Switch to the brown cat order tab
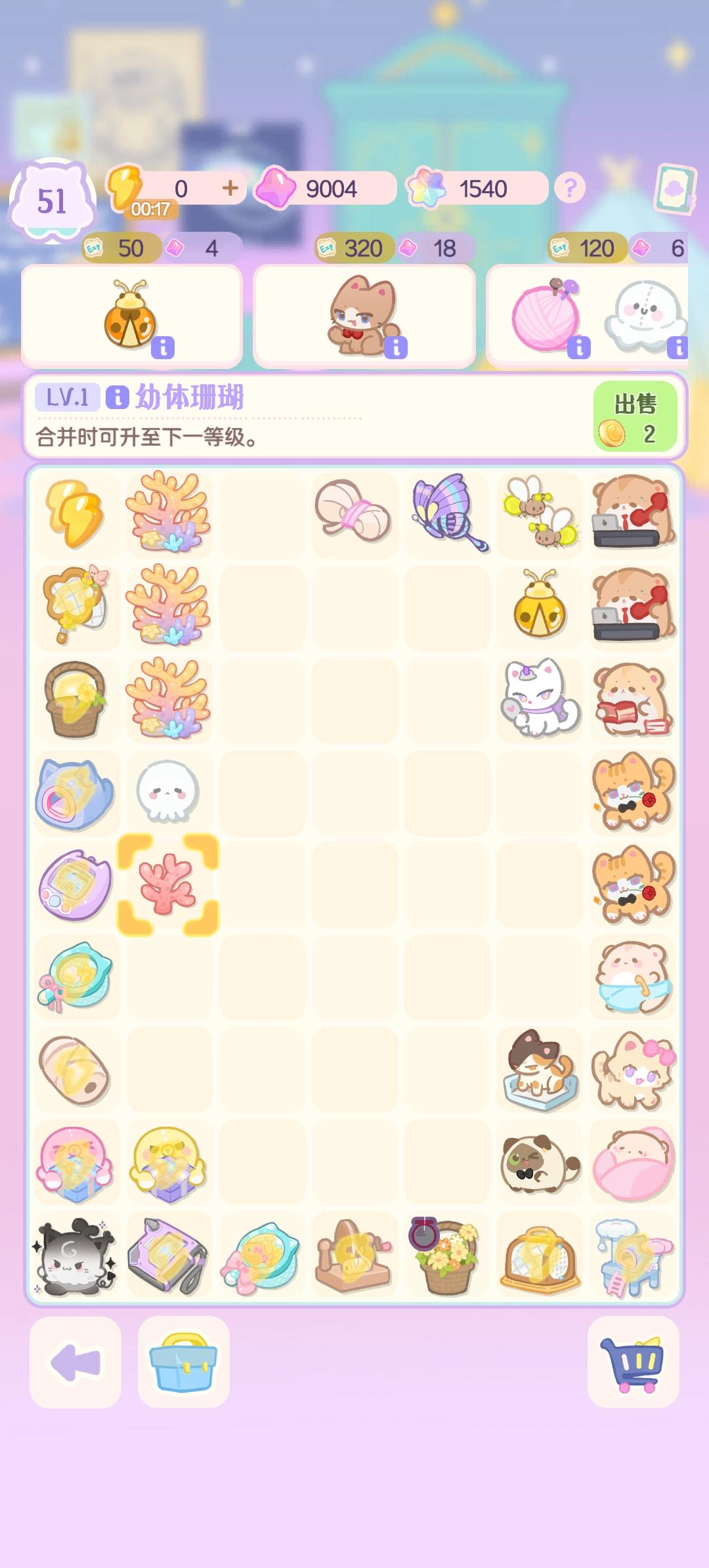Viewport: 709px width, 1568px height. point(365,315)
